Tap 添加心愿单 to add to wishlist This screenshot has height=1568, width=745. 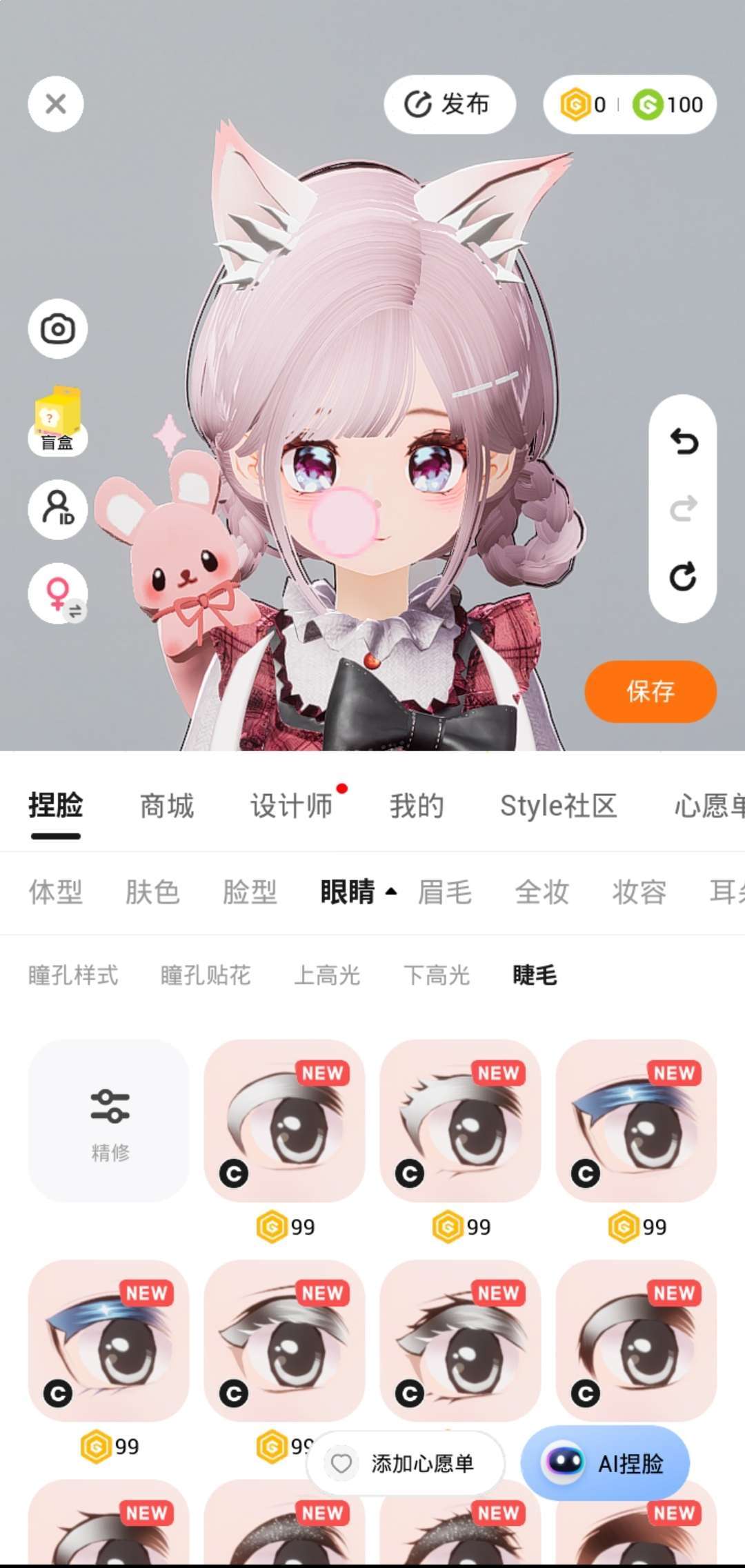(406, 1463)
